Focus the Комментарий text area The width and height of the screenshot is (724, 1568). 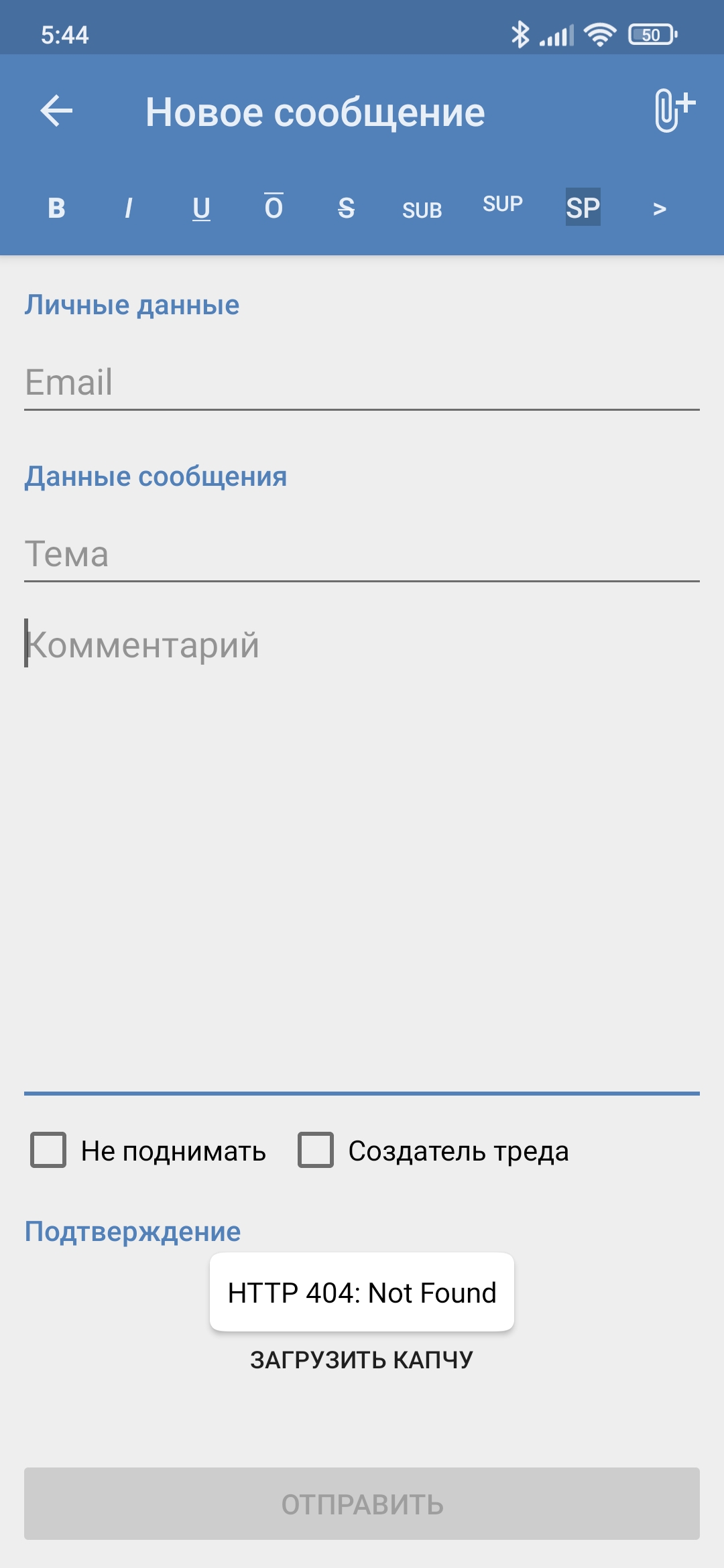tap(362, 854)
